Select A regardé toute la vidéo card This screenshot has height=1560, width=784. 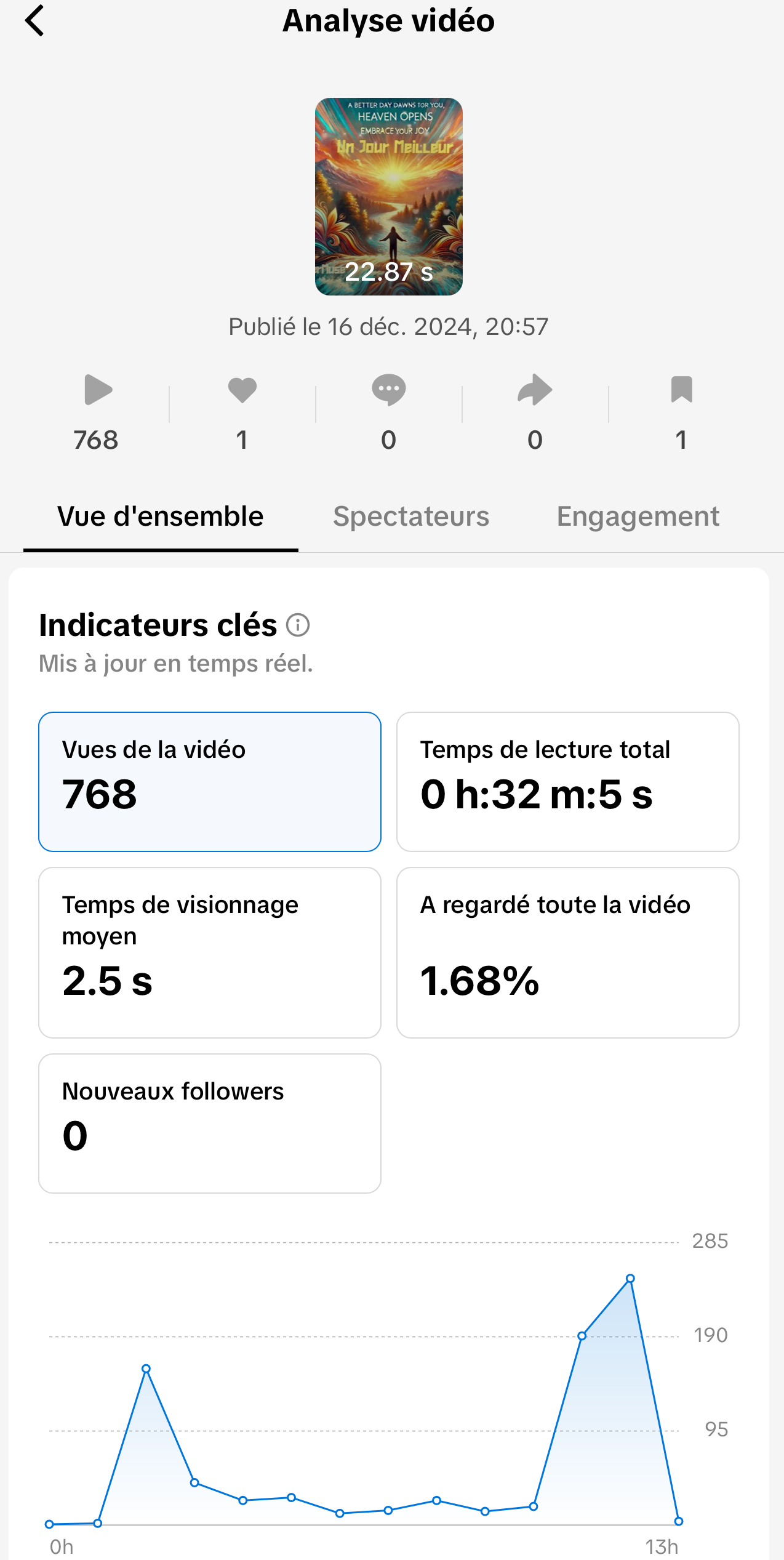pos(567,952)
